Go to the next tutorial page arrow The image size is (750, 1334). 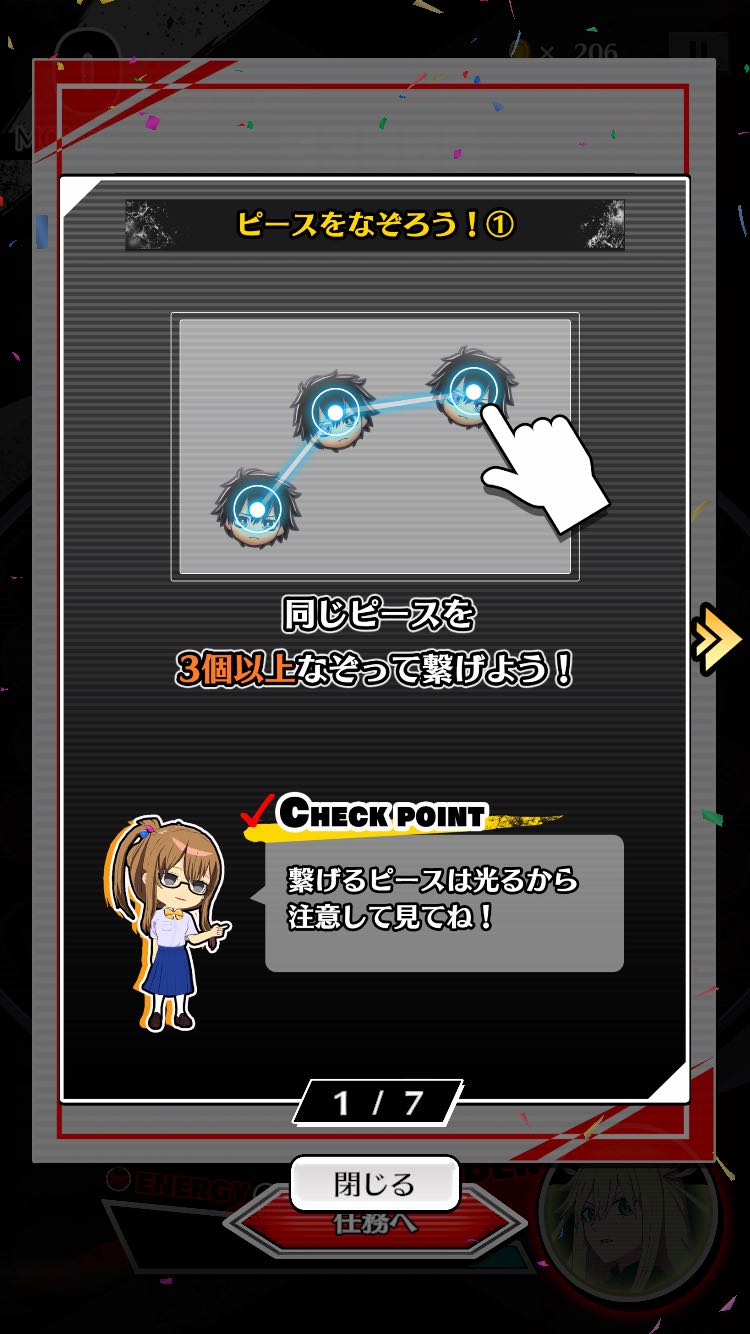pos(716,638)
